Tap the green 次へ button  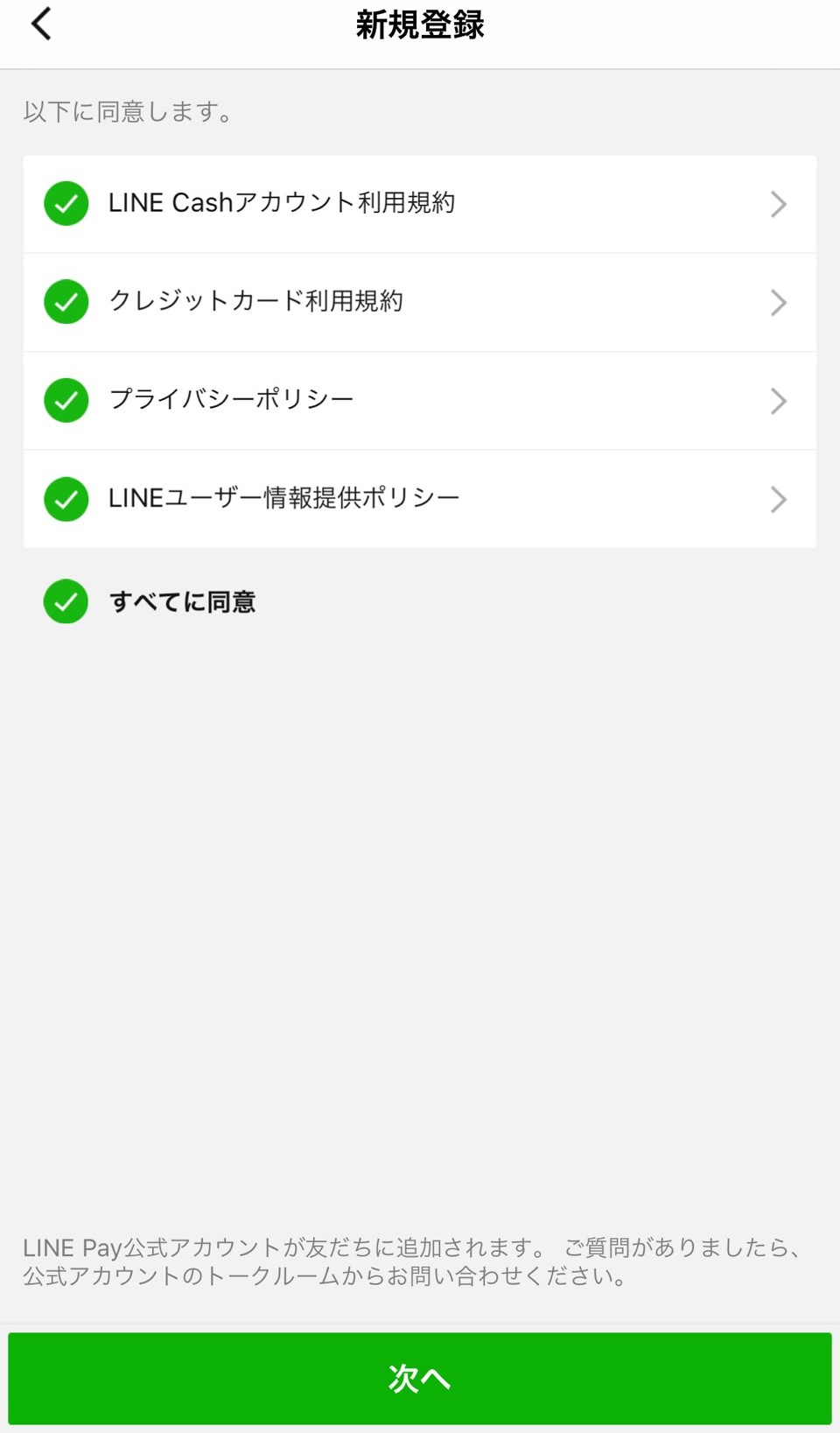point(420,1378)
